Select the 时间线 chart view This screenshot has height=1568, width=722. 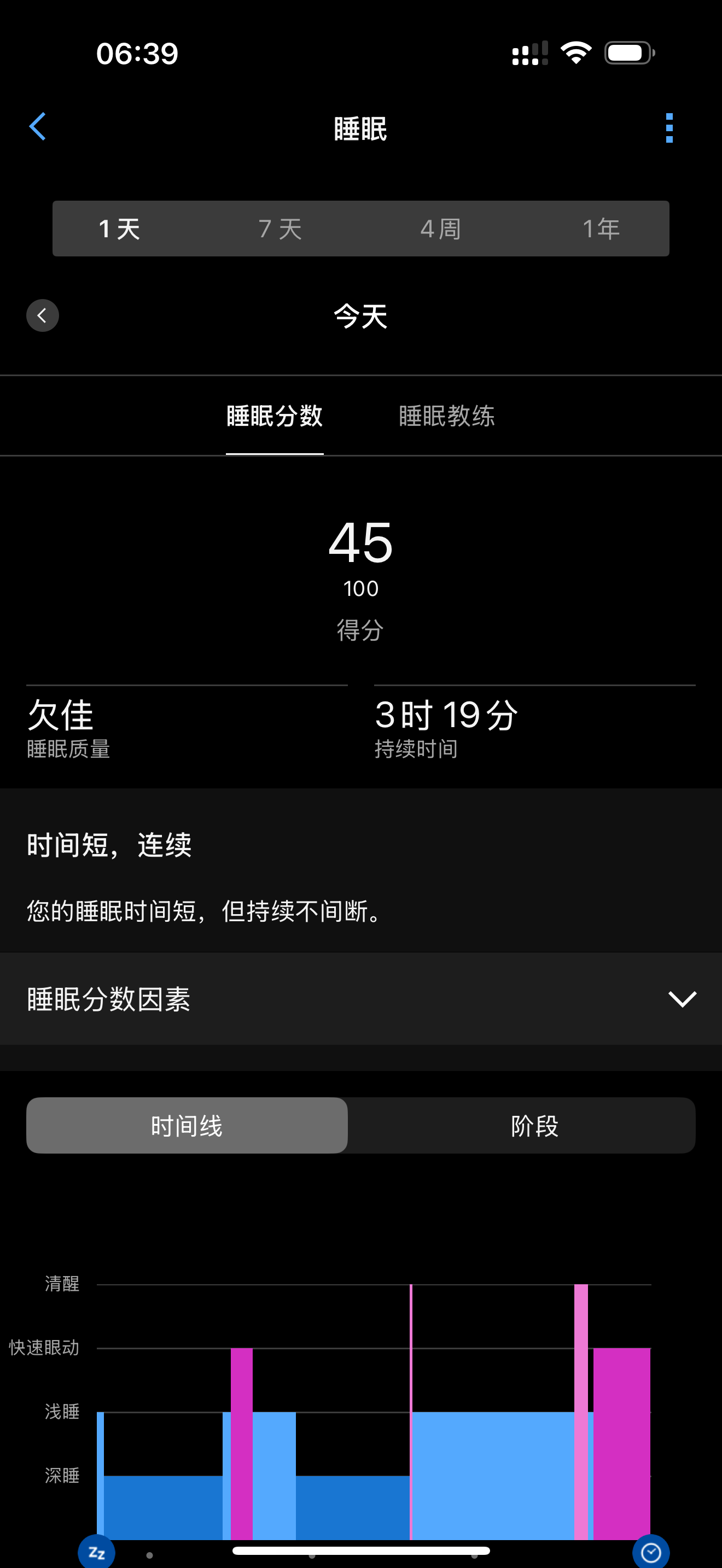coord(187,1126)
